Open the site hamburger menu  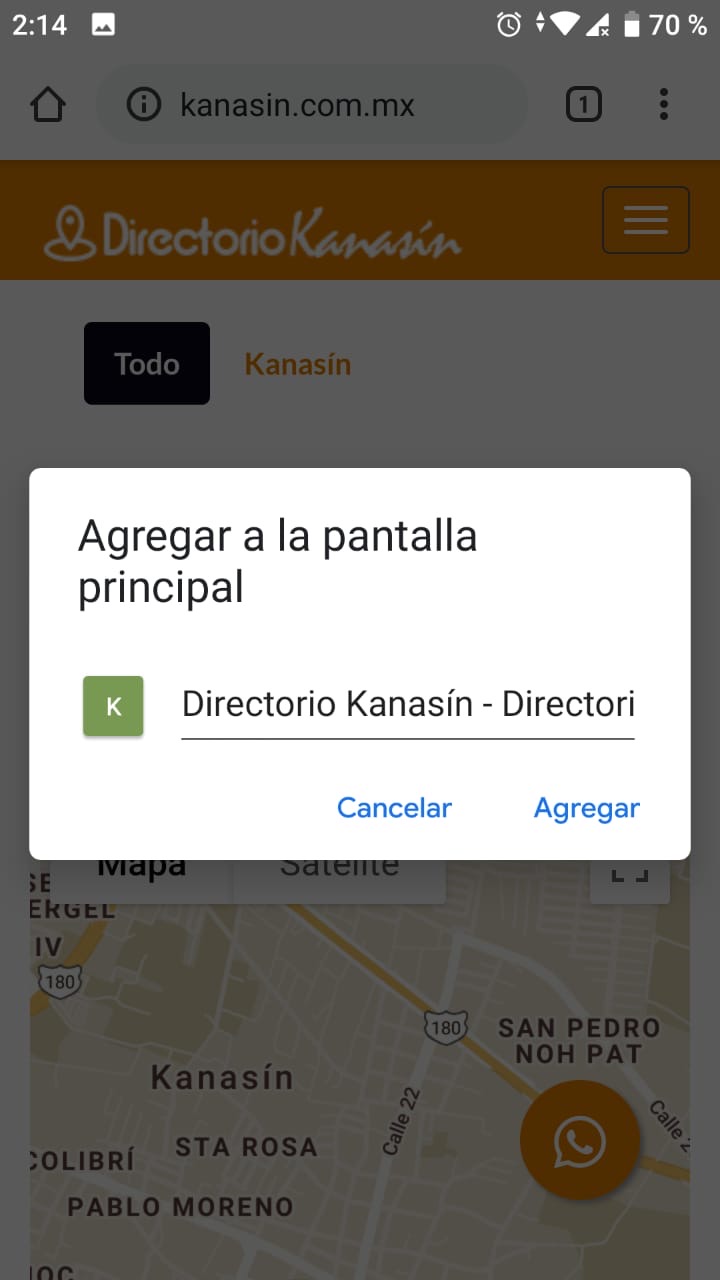(x=646, y=220)
